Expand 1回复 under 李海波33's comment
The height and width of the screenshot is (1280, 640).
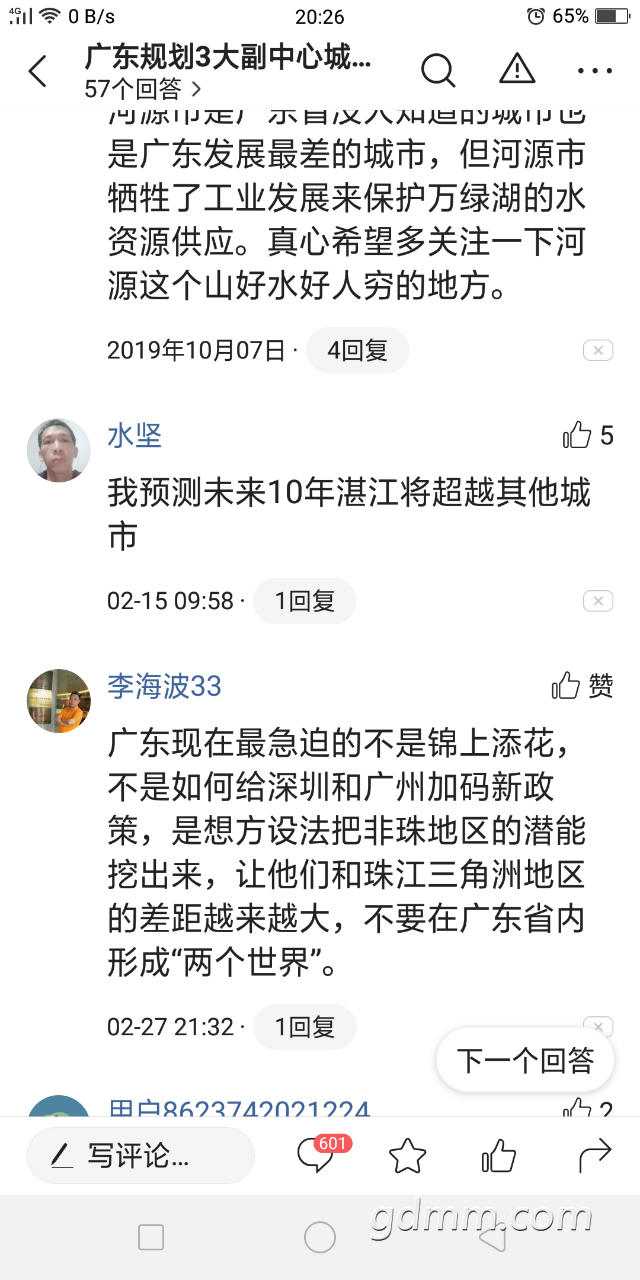tap(304, 1027)
